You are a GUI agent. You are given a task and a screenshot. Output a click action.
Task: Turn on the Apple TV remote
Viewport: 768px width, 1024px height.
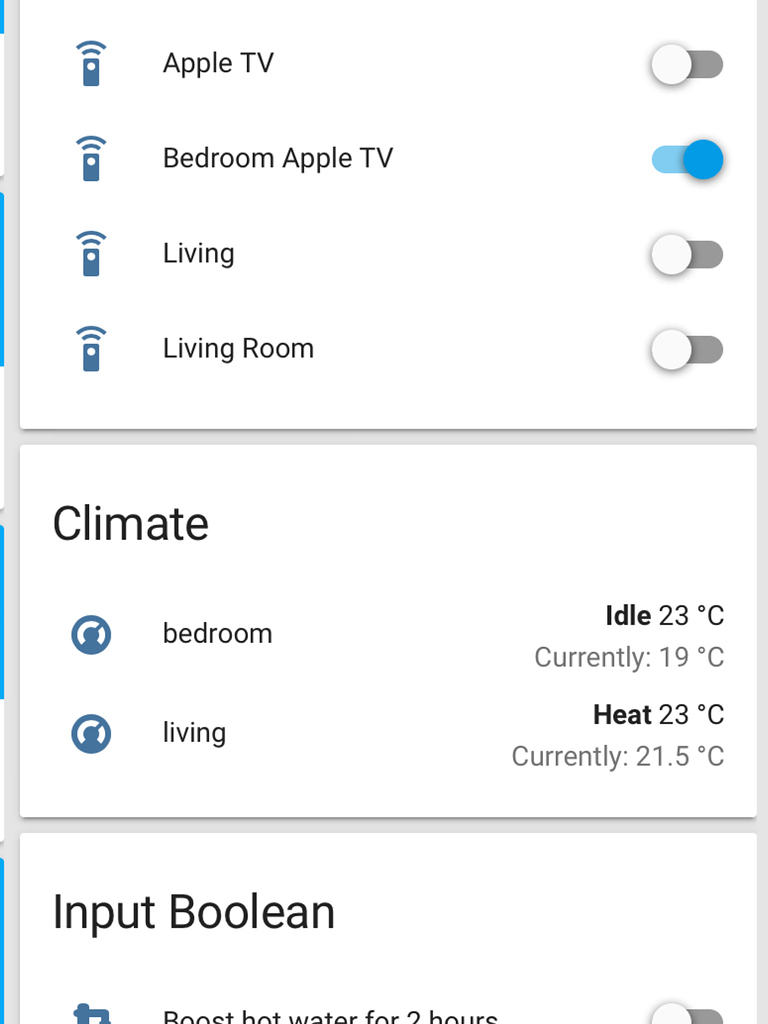pos(687,63)
